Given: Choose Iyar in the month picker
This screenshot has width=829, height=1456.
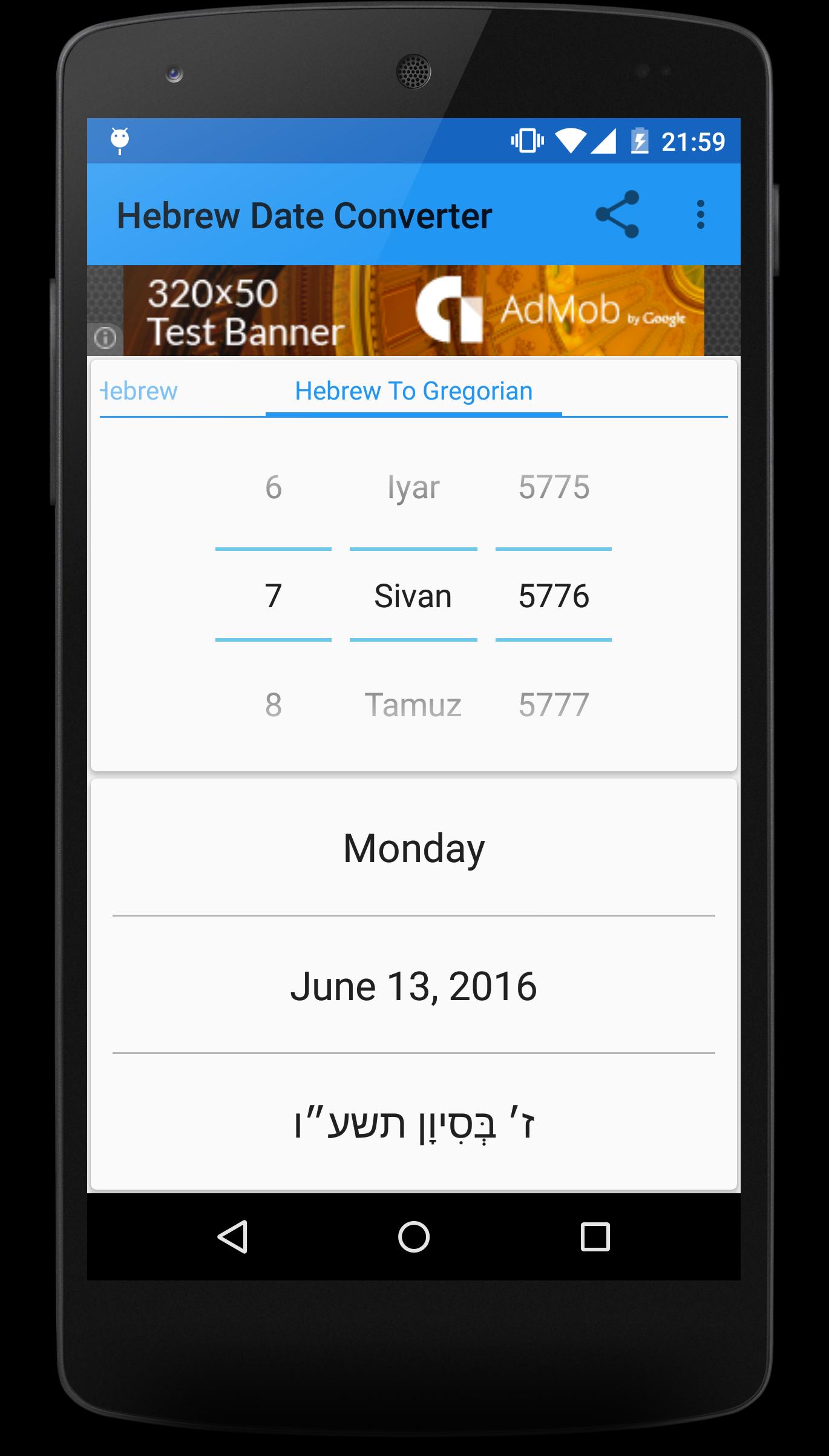Looking at the screenshot, I should coord(413,488).
